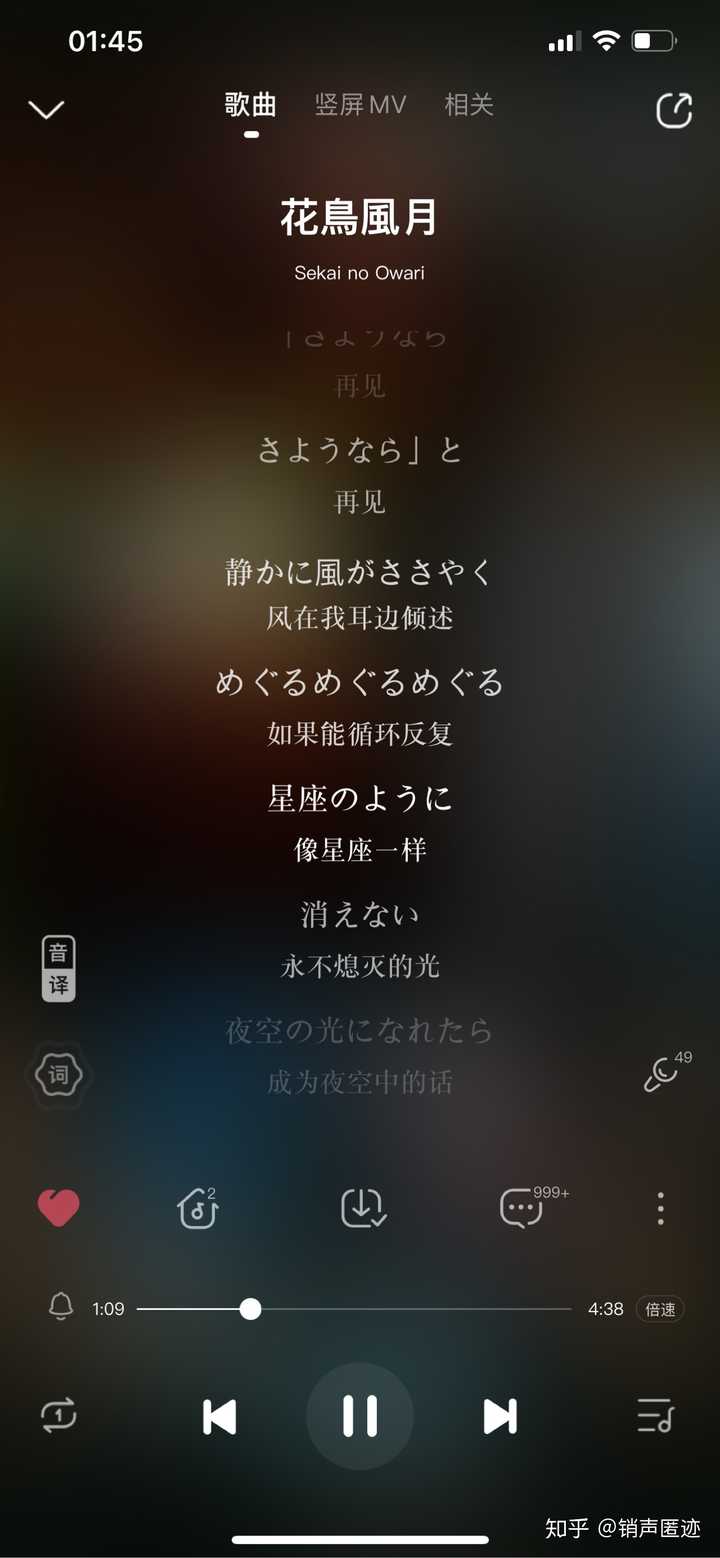Open the comments section showing 999+
Image resolution: width=720 pixels, height=1558 pixels.
[520, 1207]
